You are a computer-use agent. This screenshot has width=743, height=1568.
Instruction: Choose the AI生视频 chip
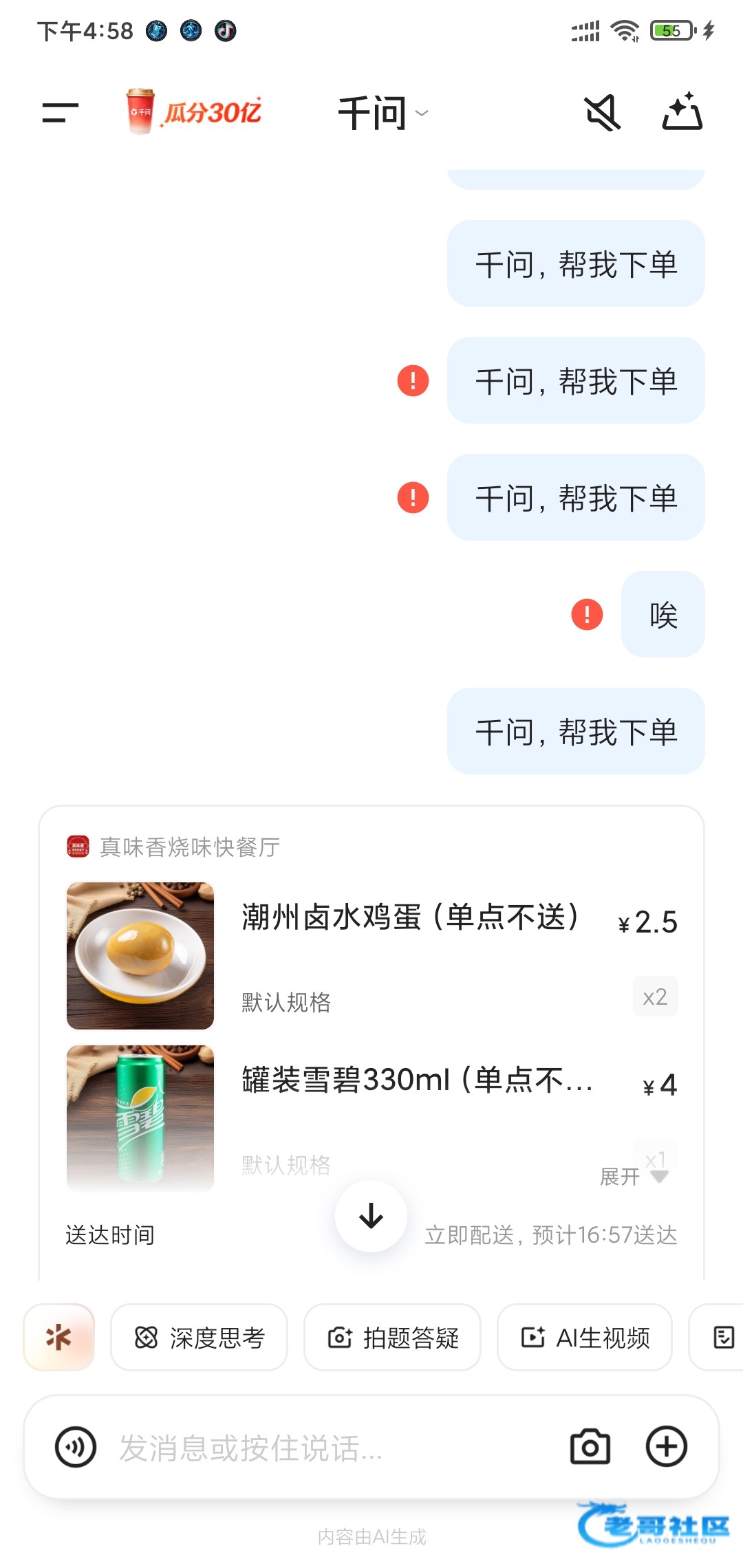click(585, 1338)
